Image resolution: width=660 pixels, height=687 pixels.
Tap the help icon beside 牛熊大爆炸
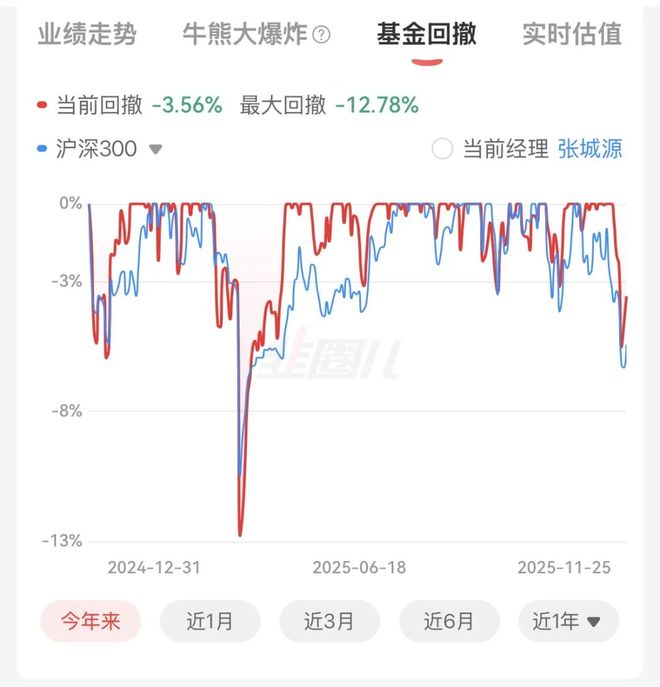[321, 36]
